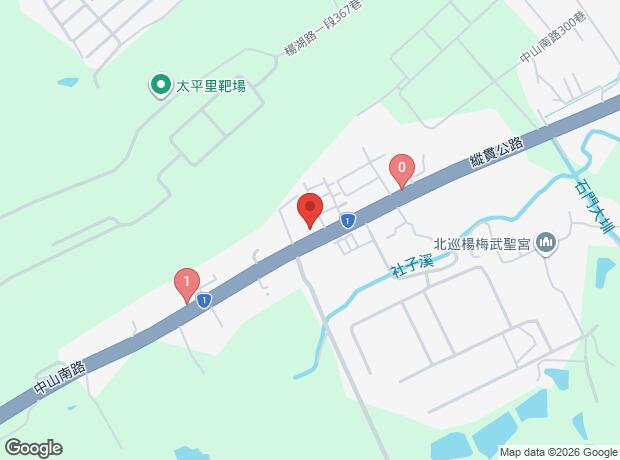Open the 太平里靶場 place marker
This screenshot has width=620, height=460.
pos(159,86)
